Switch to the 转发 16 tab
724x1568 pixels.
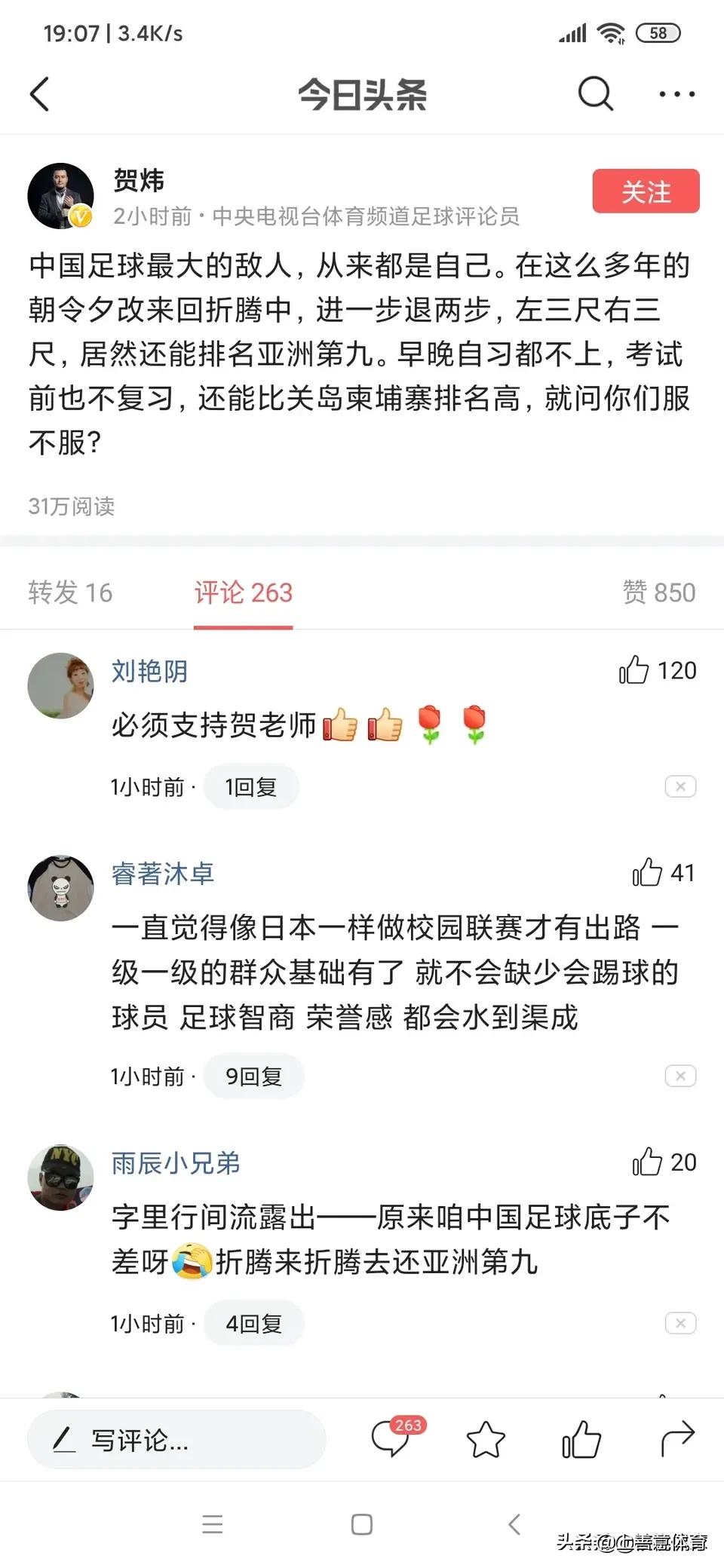click(70, 593)
